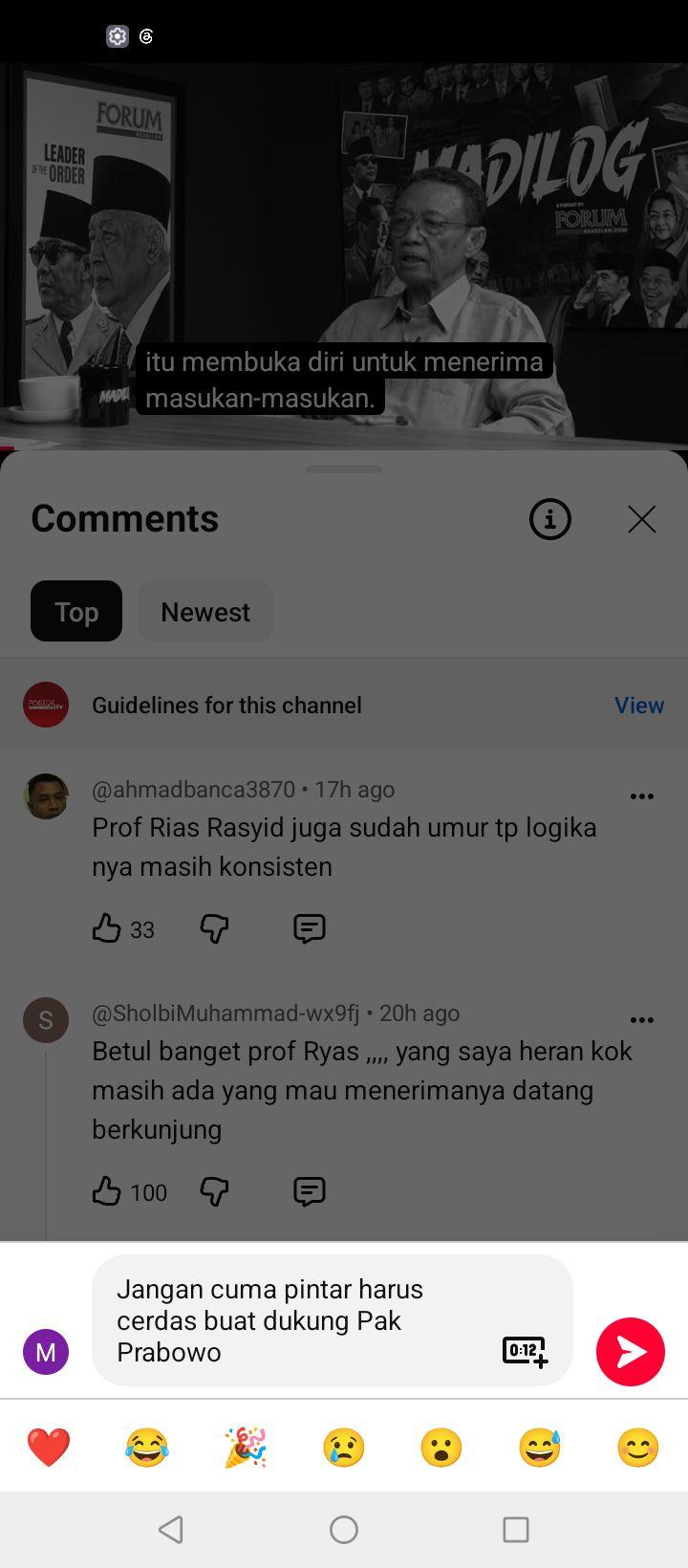Go back with the system back button
688x1568 pixels.
(171, 1530)
